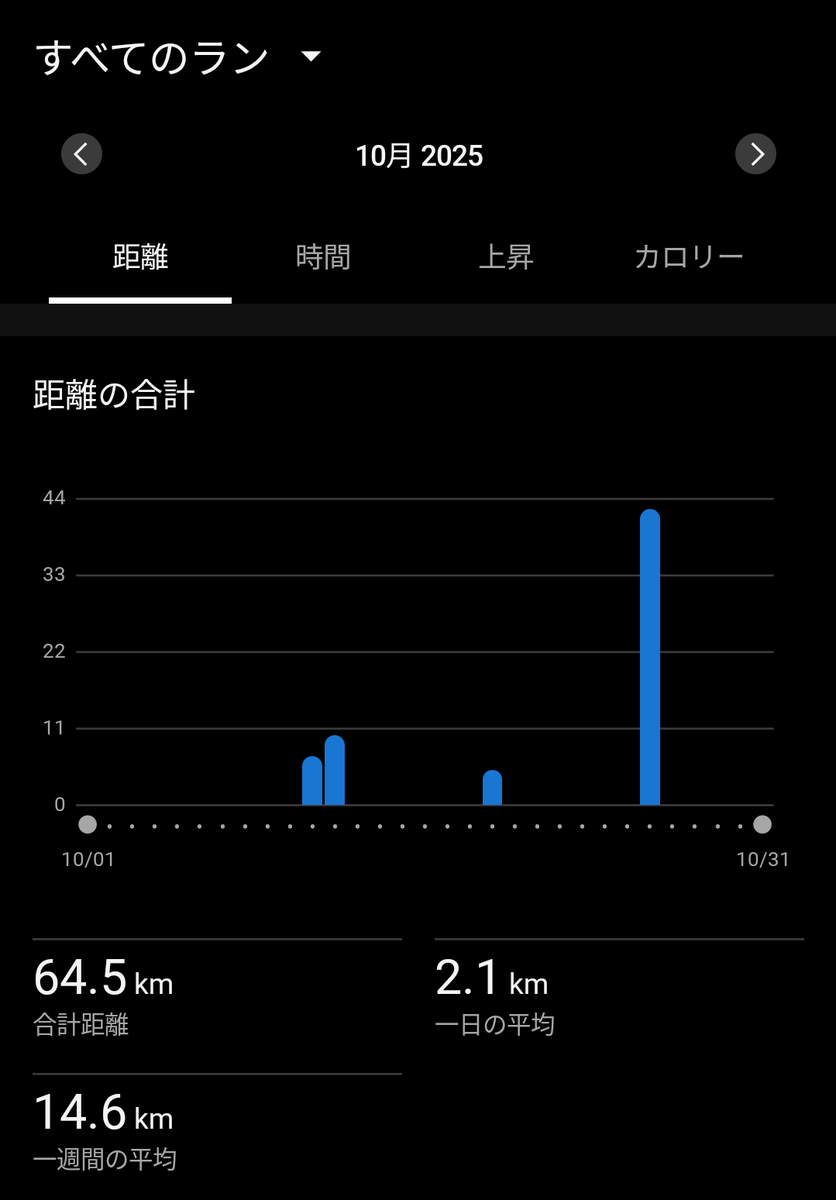
Task: Switch to the 上昇 tab
Action: point(506,258)
